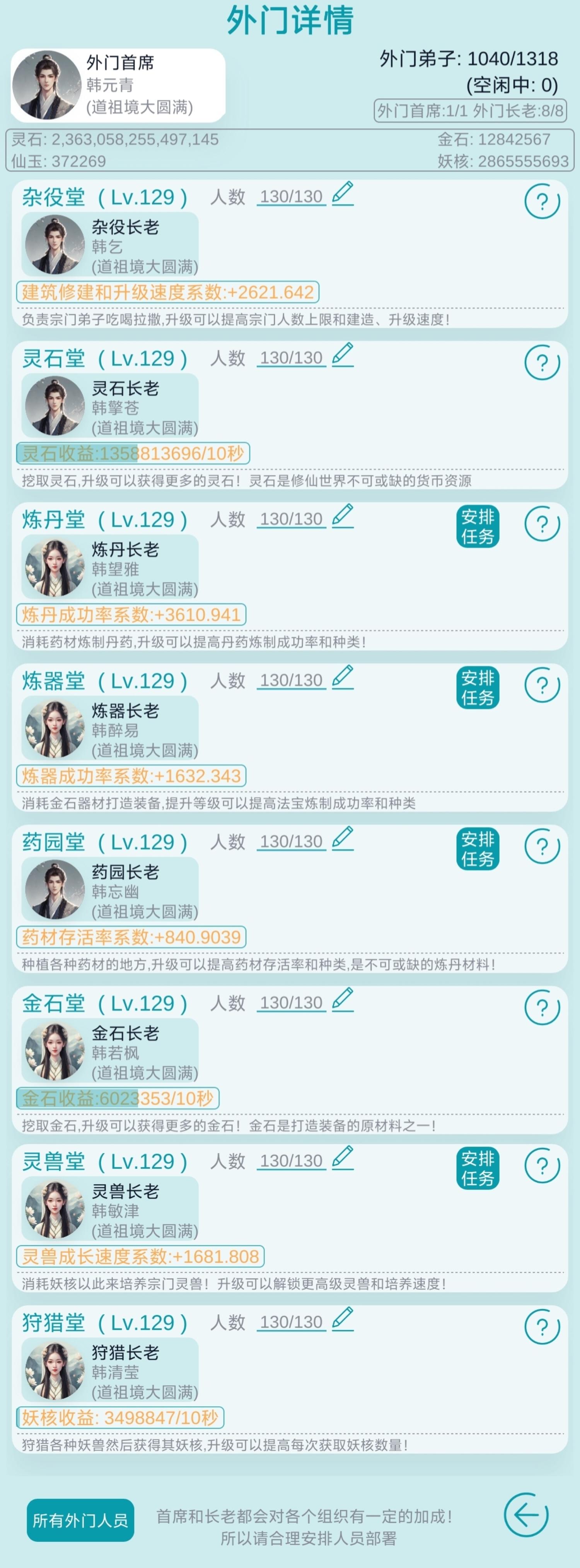This screenshot has height=1568, width=580.
Task: Show help for 炼丹堂
Action: tap(542, 524)
